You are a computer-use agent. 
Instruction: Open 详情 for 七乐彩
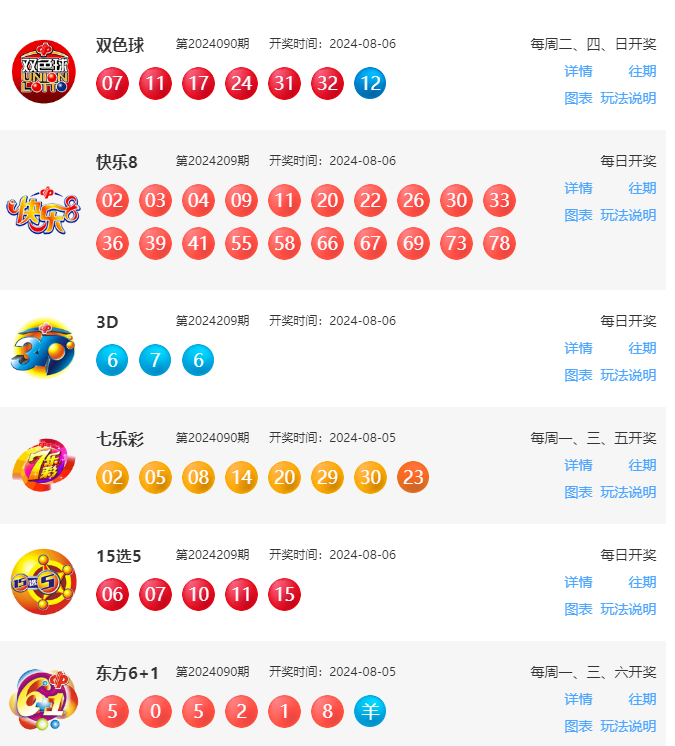click(x=578, y=465)
